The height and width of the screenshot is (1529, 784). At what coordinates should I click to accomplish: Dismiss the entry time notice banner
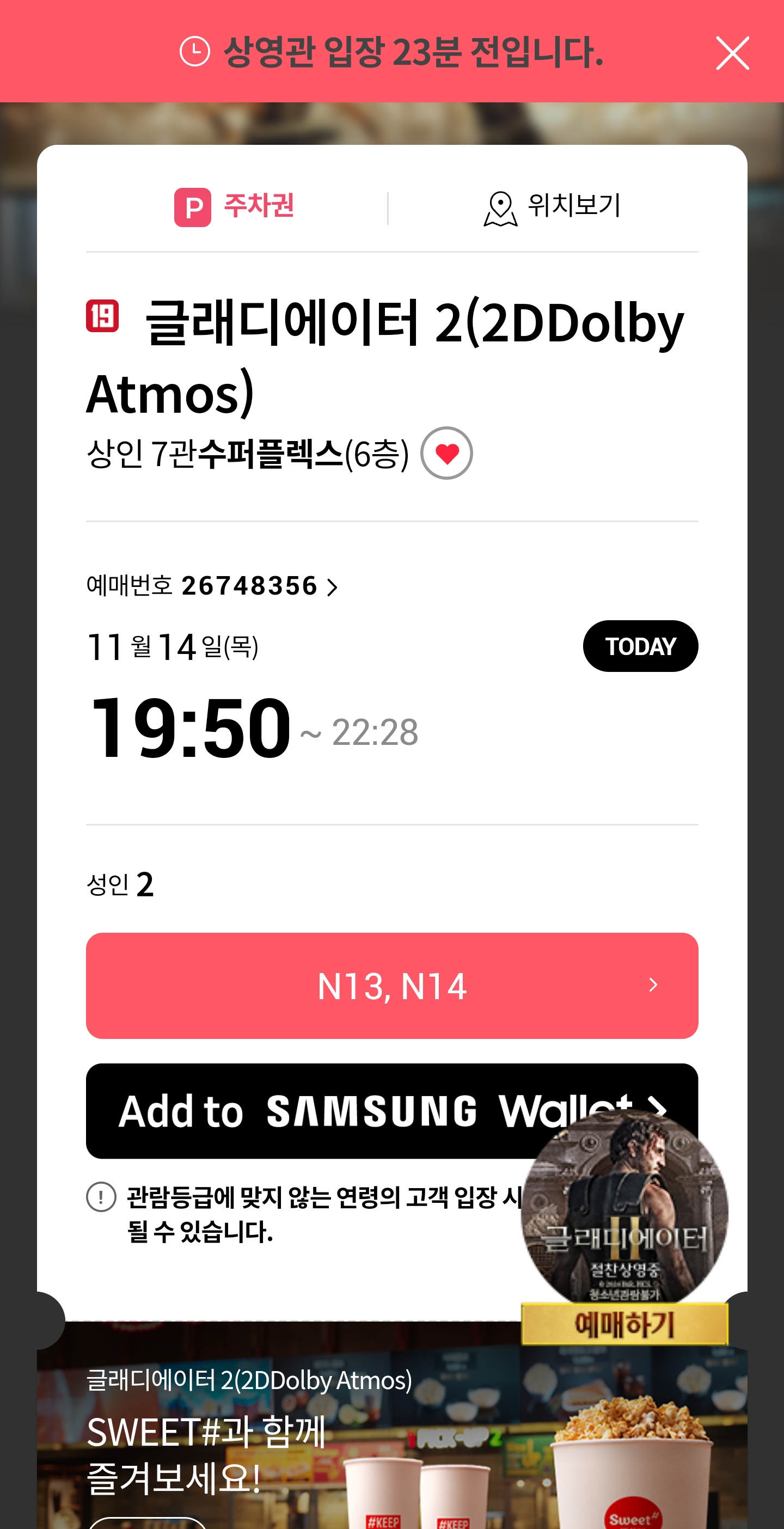[x=732, y=53]
